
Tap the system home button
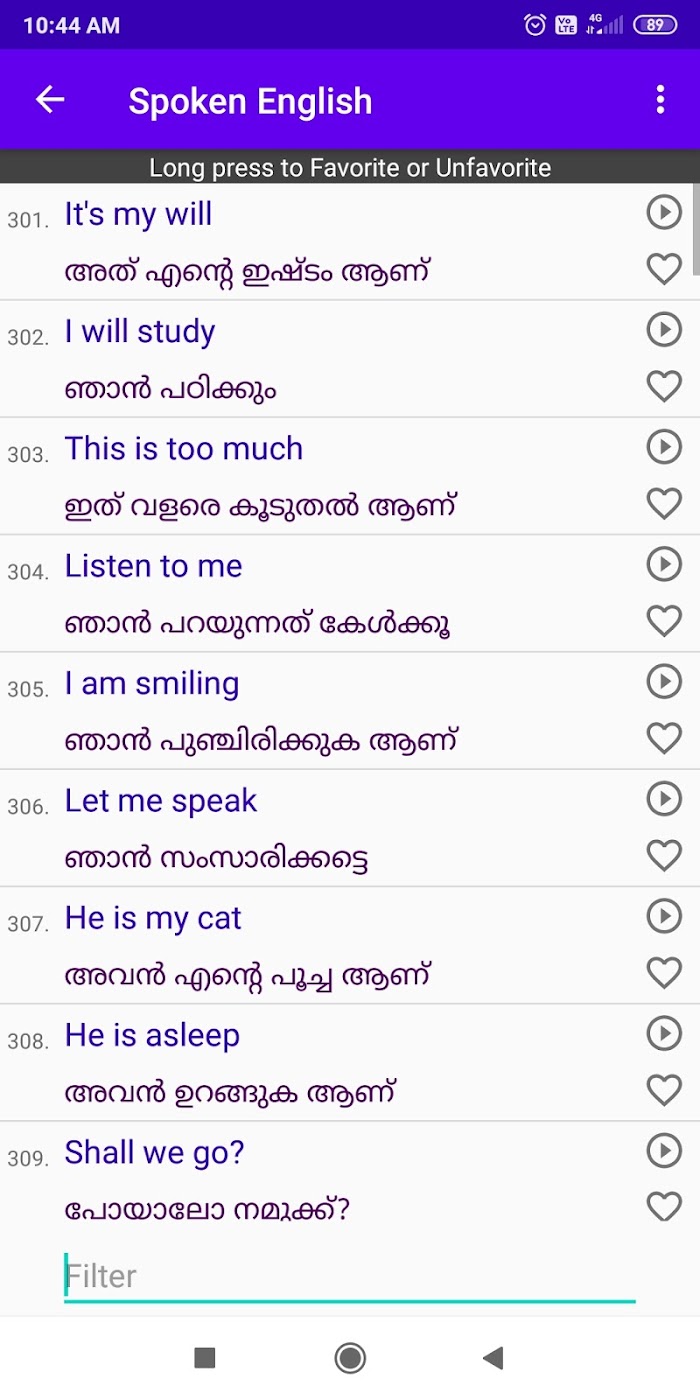pos(350,1358)
